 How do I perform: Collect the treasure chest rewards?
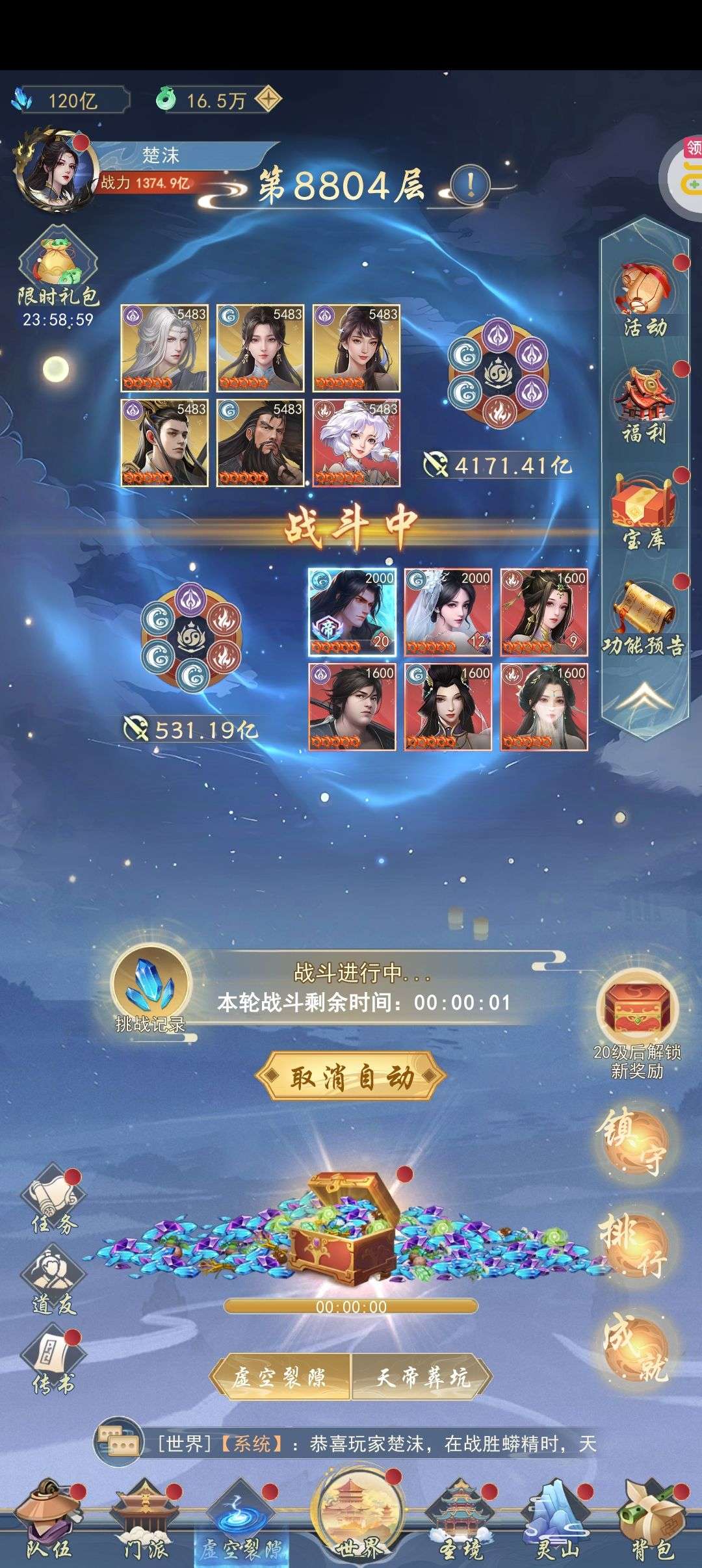point(351,1222)
